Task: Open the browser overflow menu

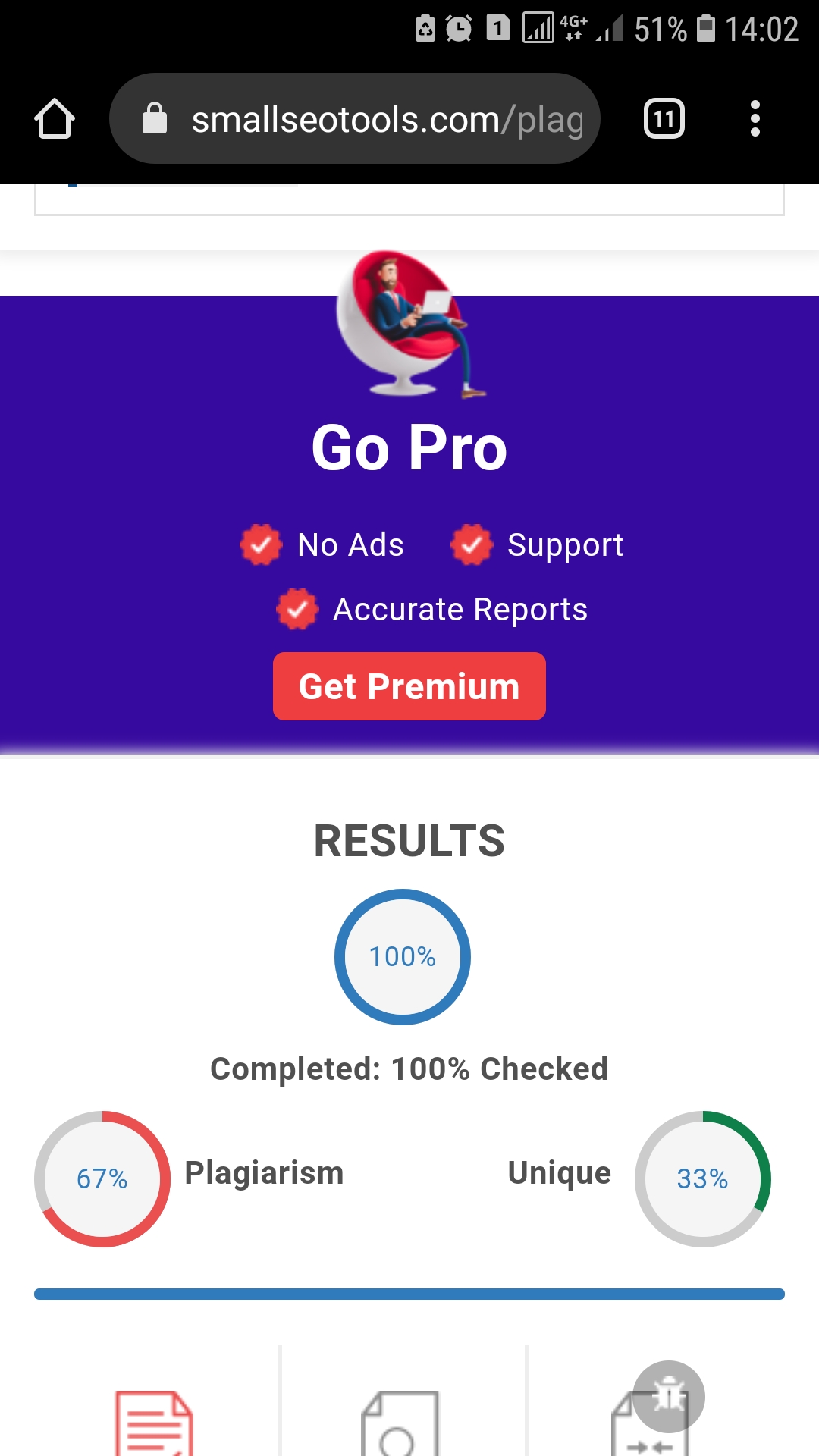Action: point(755,118)
